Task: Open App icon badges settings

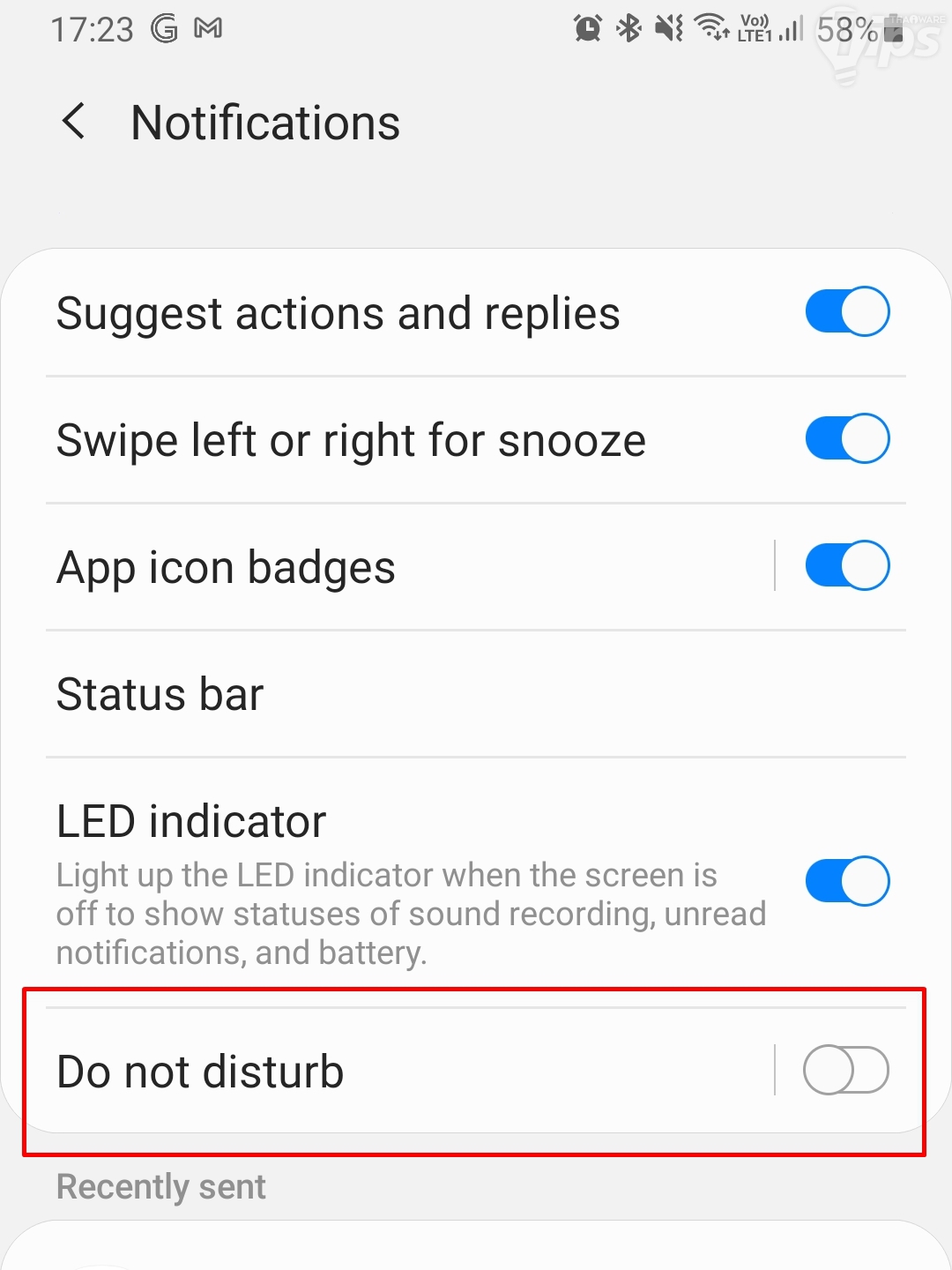Action: 353,567
